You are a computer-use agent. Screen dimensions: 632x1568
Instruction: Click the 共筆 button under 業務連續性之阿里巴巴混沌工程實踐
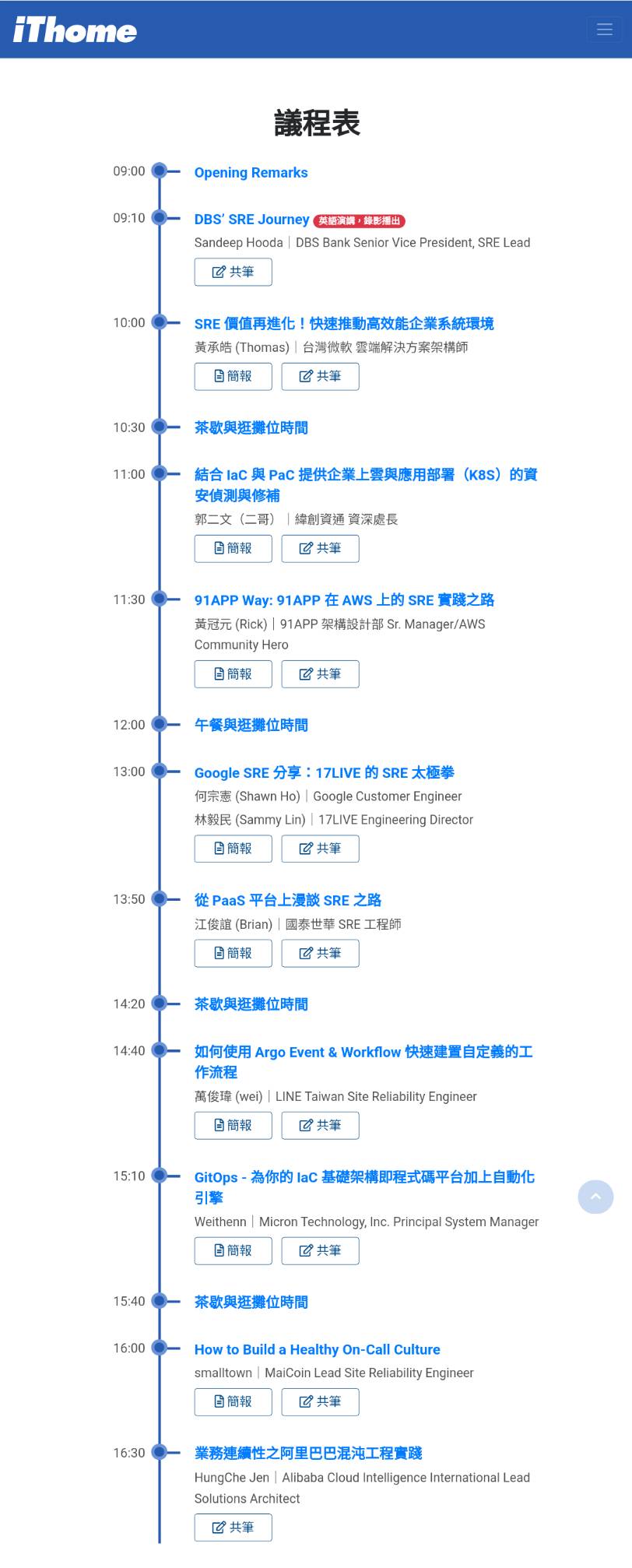[x=233, y=1528]
